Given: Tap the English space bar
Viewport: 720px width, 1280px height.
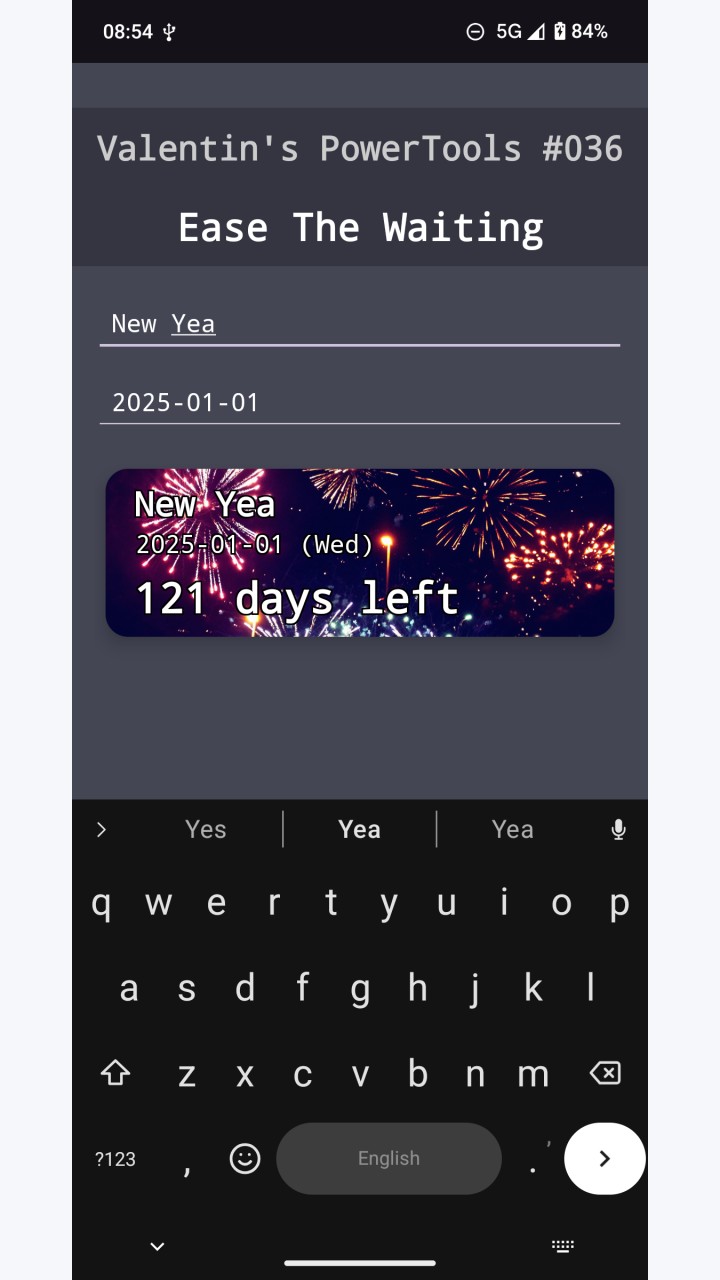Looking at the screenshot, I should [389, 1158].
